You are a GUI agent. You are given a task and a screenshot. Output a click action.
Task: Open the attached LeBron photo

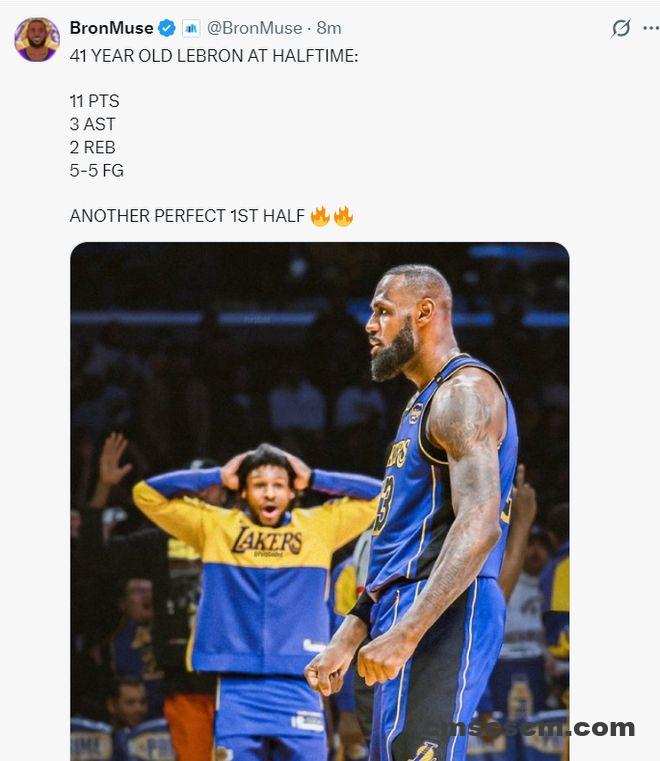pos(319,500)
